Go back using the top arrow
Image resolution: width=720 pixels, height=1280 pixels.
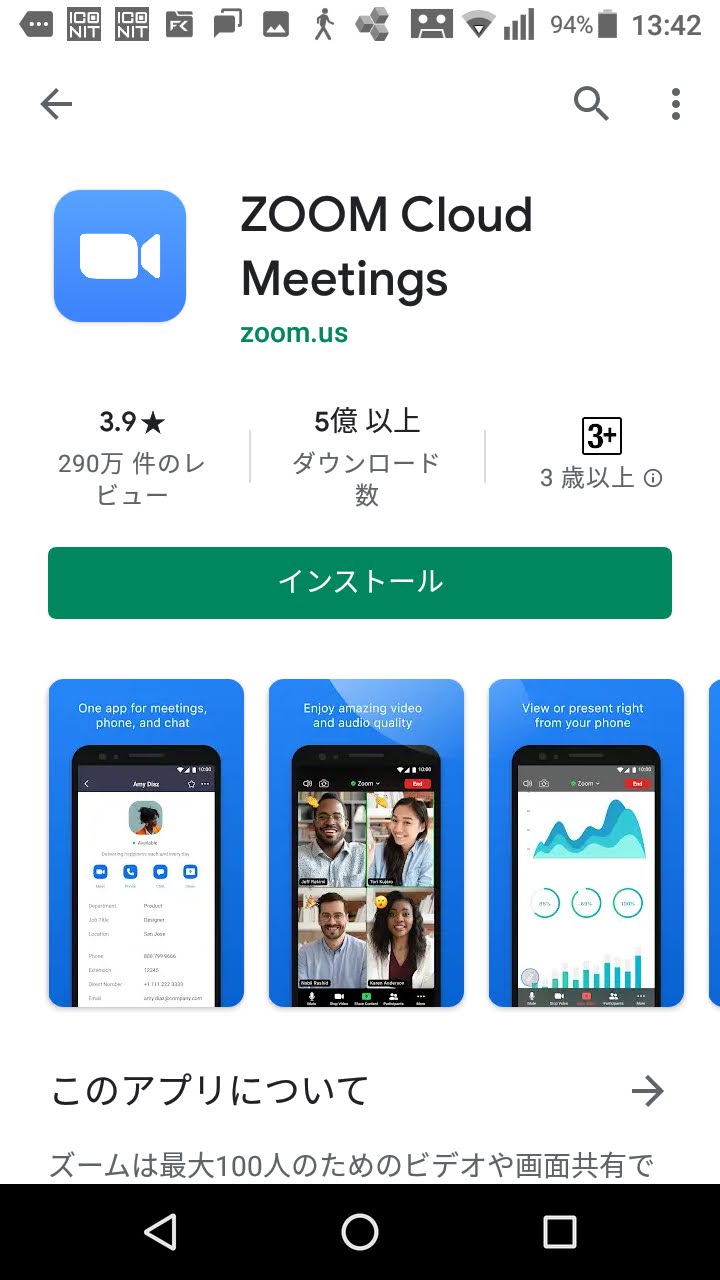[x=56, y=104]
